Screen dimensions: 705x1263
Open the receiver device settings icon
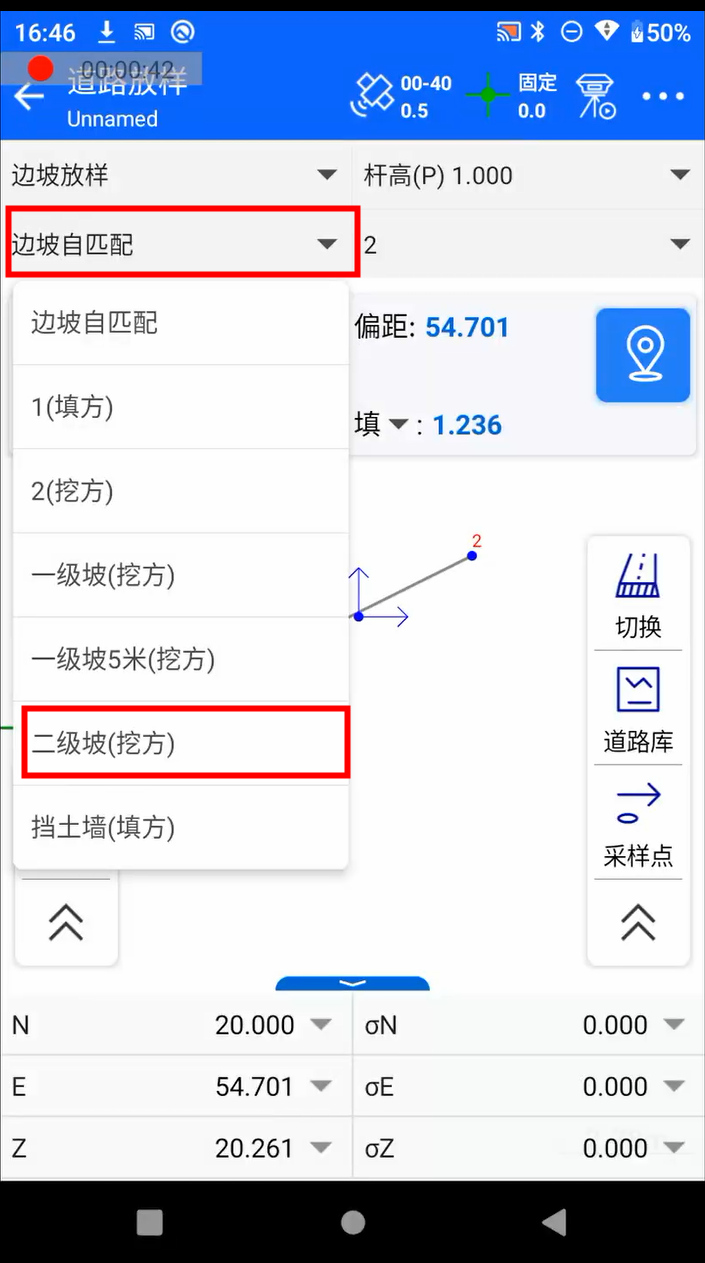click(595, 97)
